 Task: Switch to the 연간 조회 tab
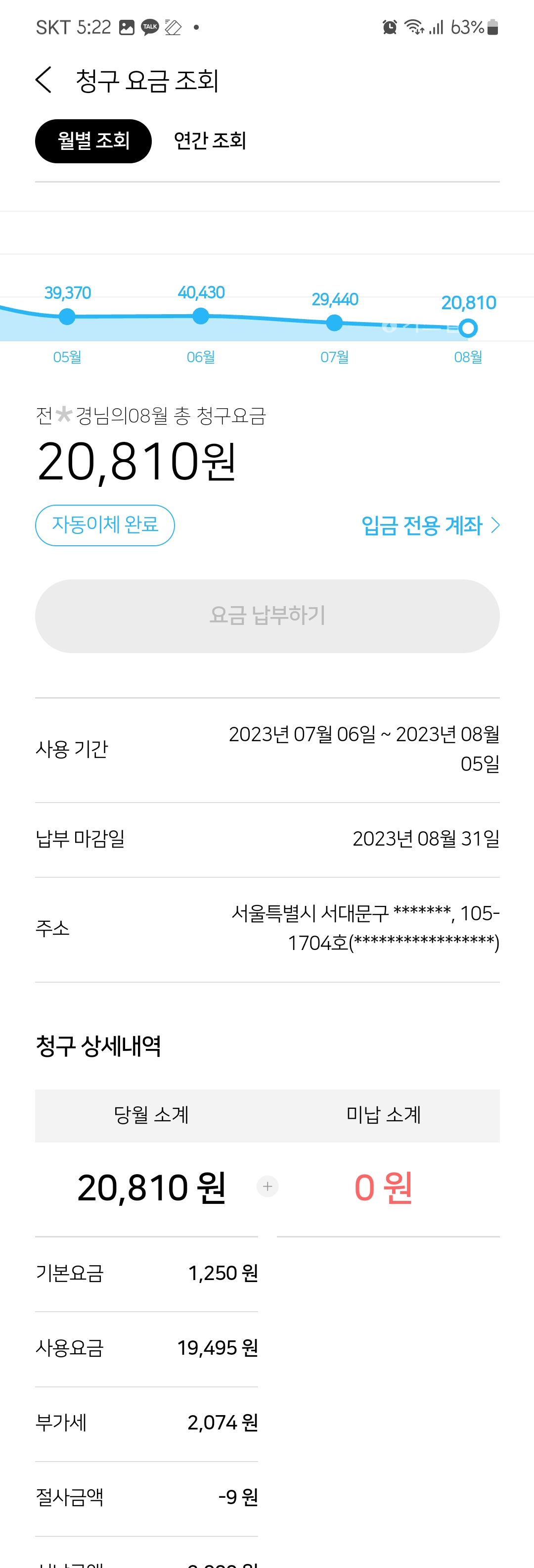(x=210, y=141)
